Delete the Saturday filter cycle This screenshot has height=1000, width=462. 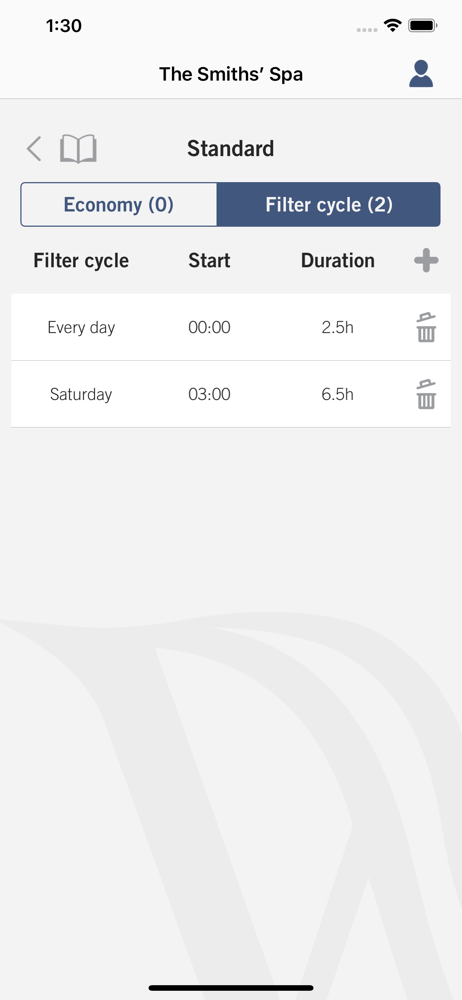click(426, 394)
